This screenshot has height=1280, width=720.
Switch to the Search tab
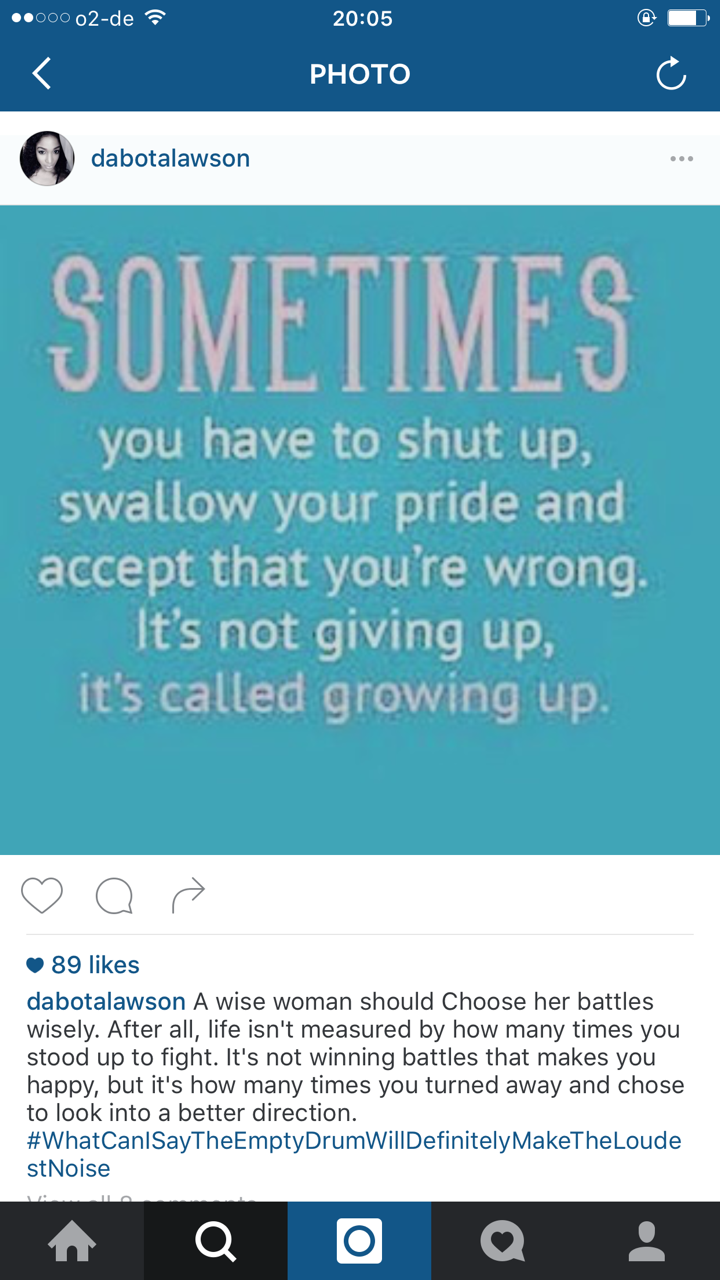(x=216, y=1241)
